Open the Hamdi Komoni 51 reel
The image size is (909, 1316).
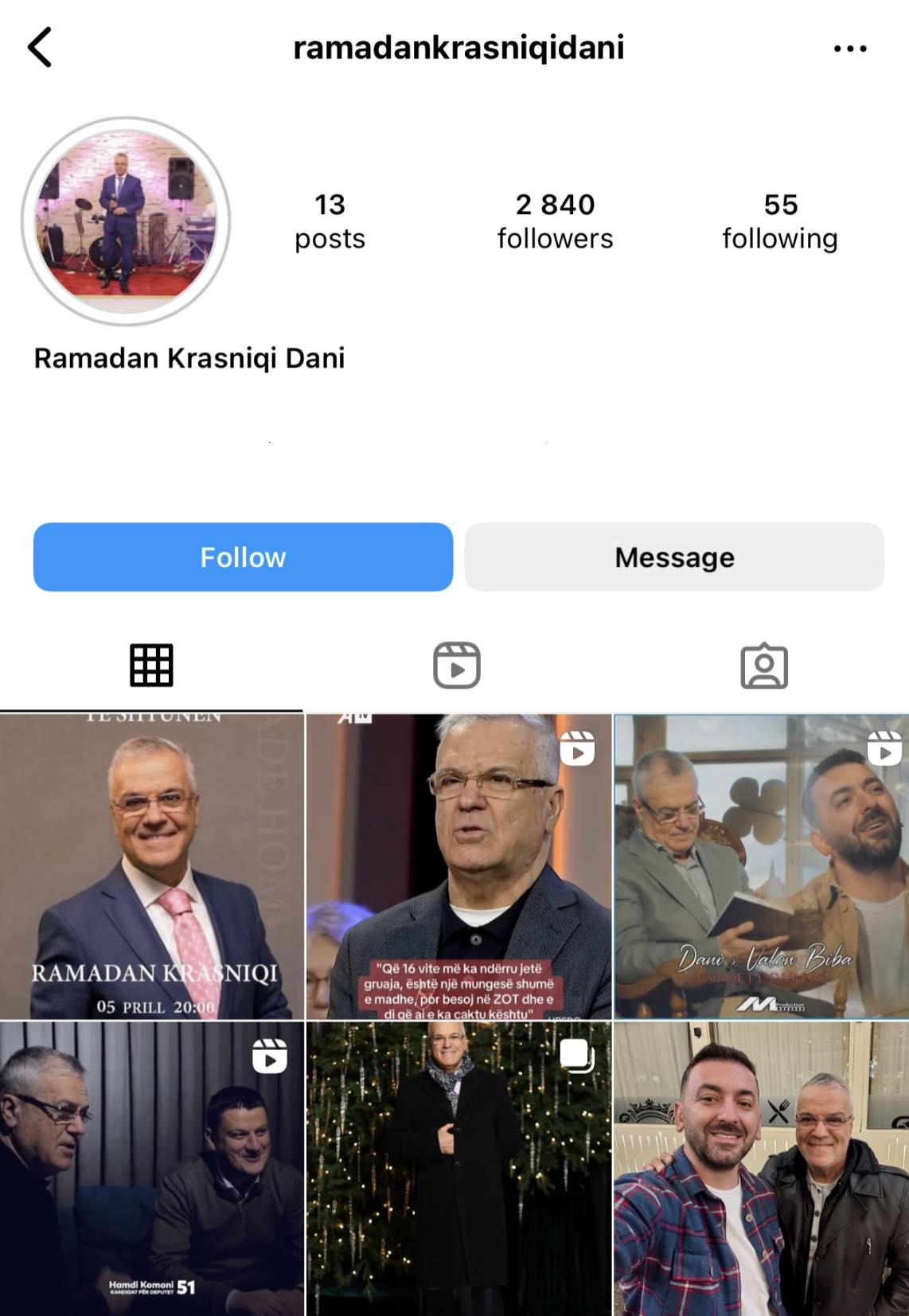151,1169
